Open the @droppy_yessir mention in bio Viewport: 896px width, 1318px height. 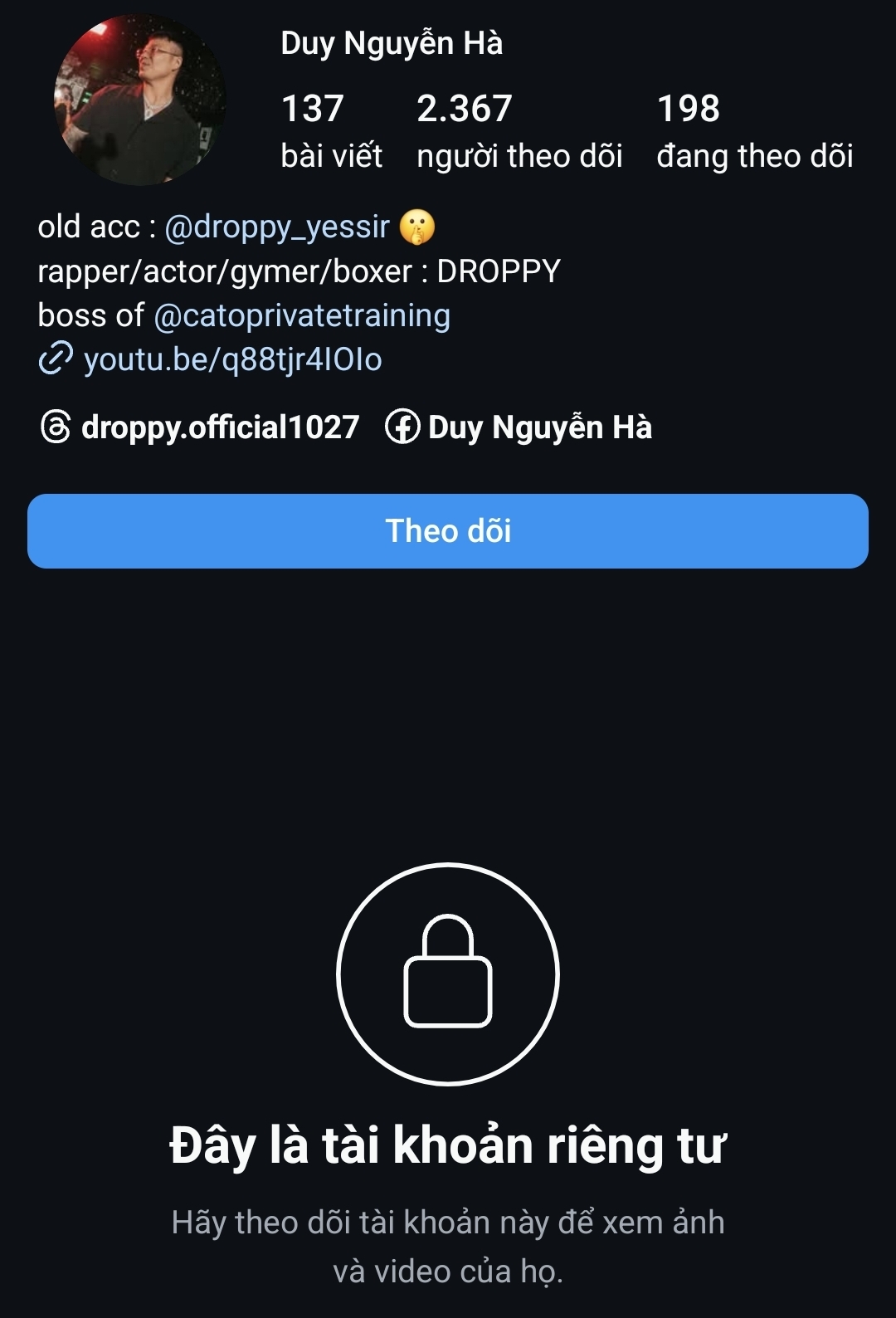(x=277, y=227)
